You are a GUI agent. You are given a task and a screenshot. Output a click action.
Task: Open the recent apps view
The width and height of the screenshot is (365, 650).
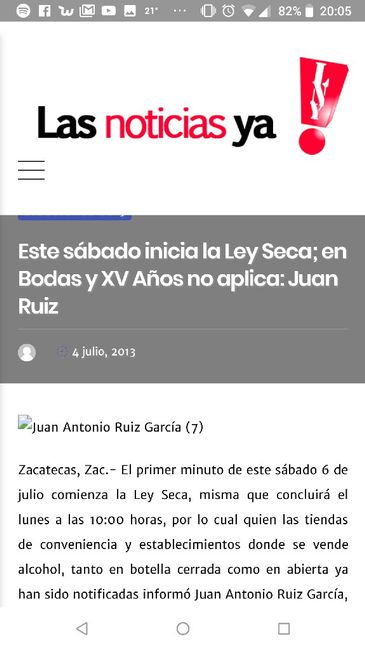pos(284,628)
